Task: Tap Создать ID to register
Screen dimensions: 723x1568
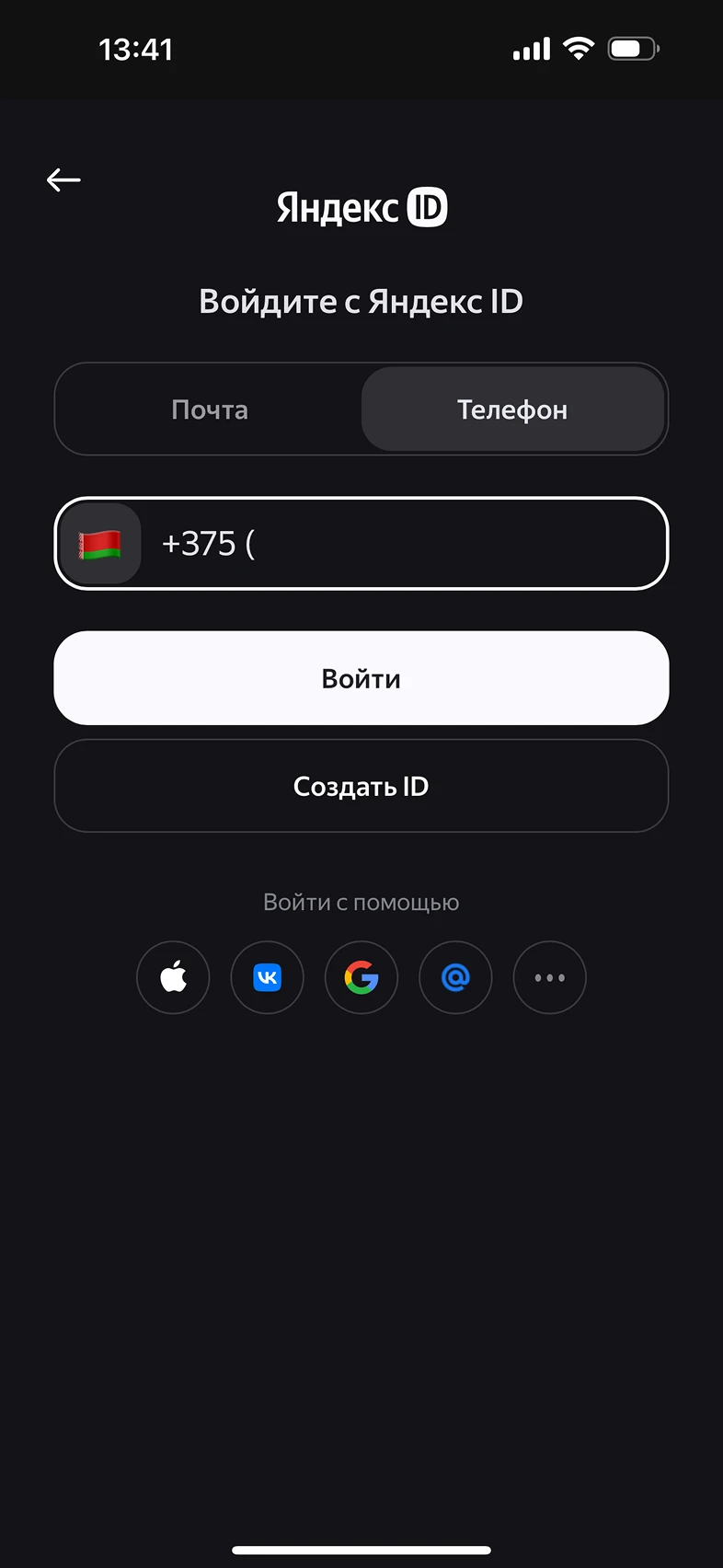Action: [x=361, y=786]
